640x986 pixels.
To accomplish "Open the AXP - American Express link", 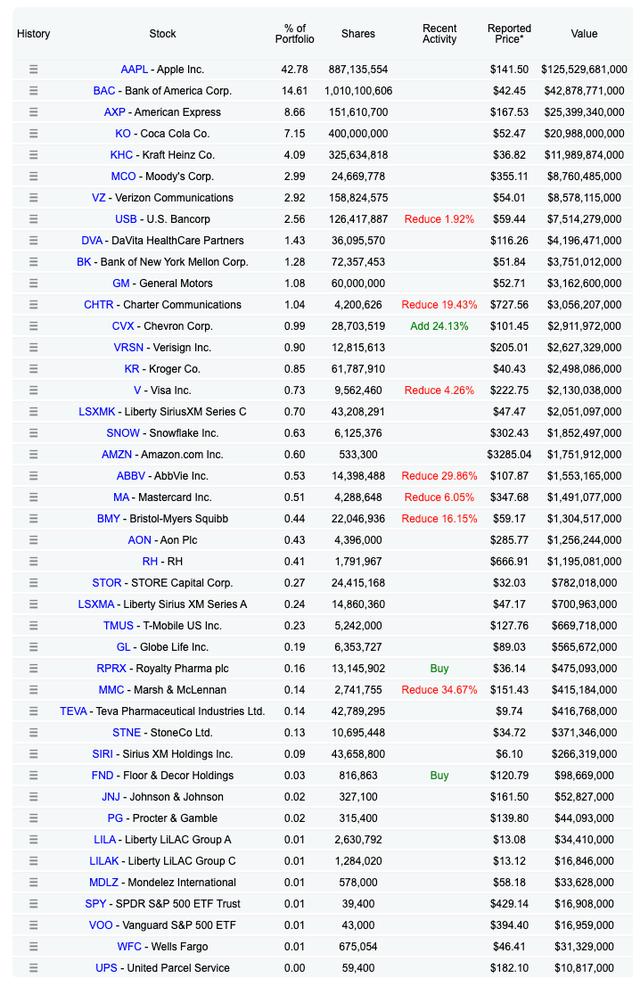I will pyautogui.click(x=162, y=112).
